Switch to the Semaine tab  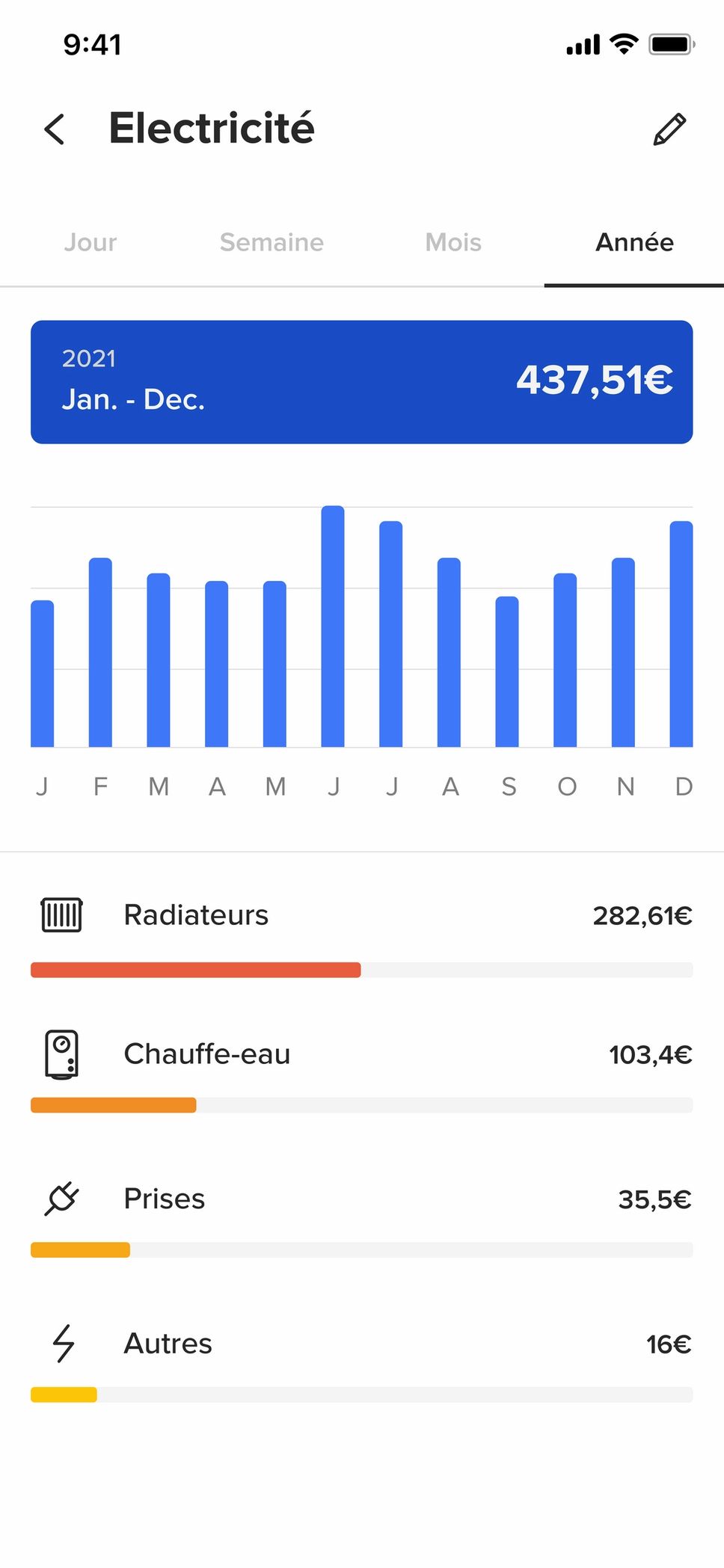[x=271, y=242]
